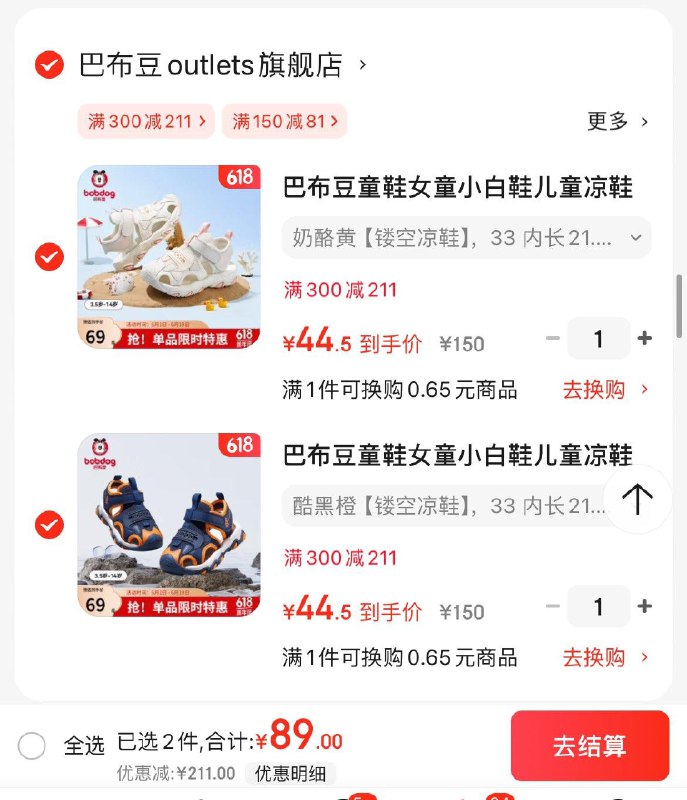
Task: Increase quantity of the 奶酪黄 sandals
Action: click(645, 338)
